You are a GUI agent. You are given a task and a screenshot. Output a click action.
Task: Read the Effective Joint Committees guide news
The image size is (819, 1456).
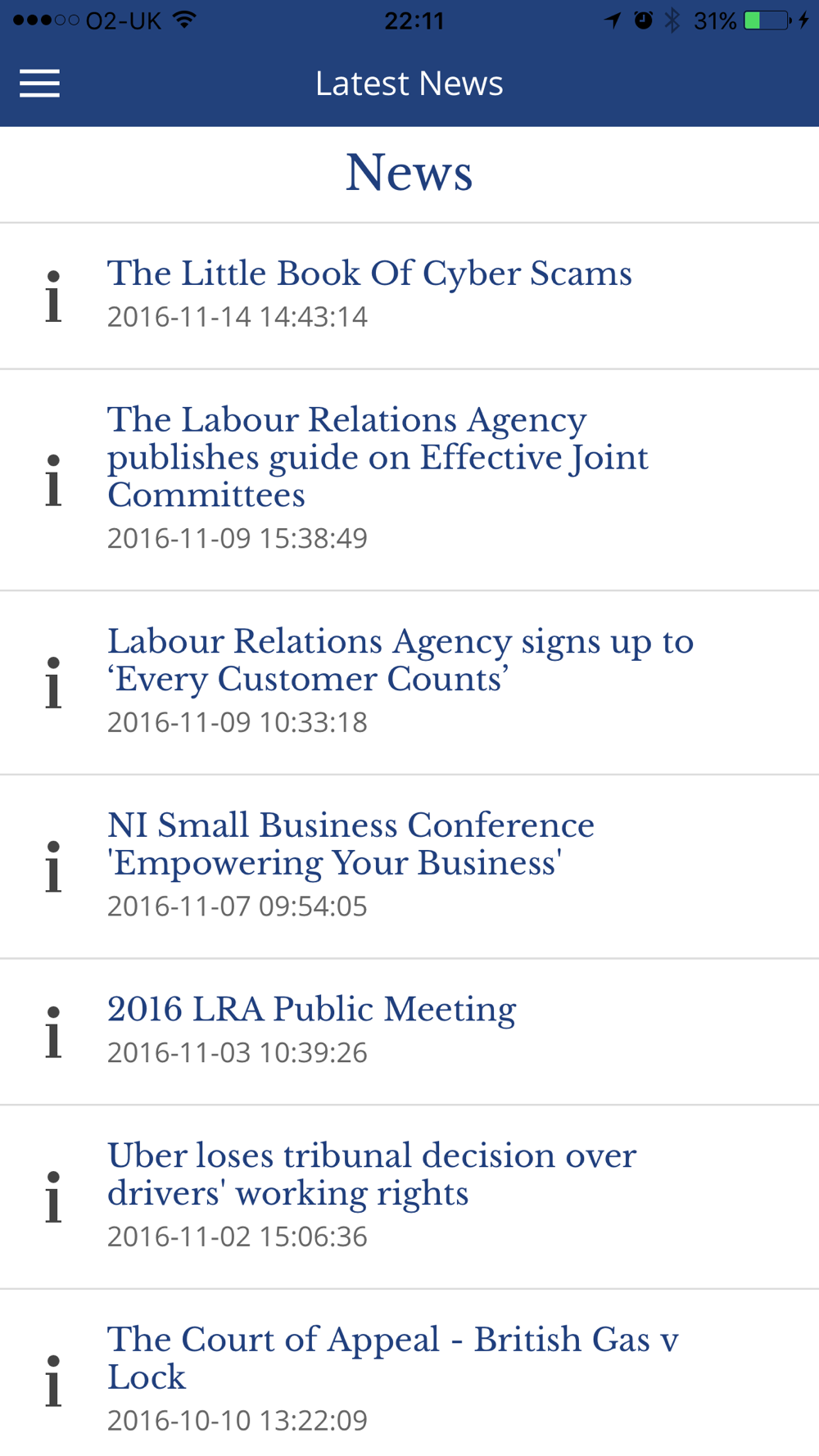(409, 480)
